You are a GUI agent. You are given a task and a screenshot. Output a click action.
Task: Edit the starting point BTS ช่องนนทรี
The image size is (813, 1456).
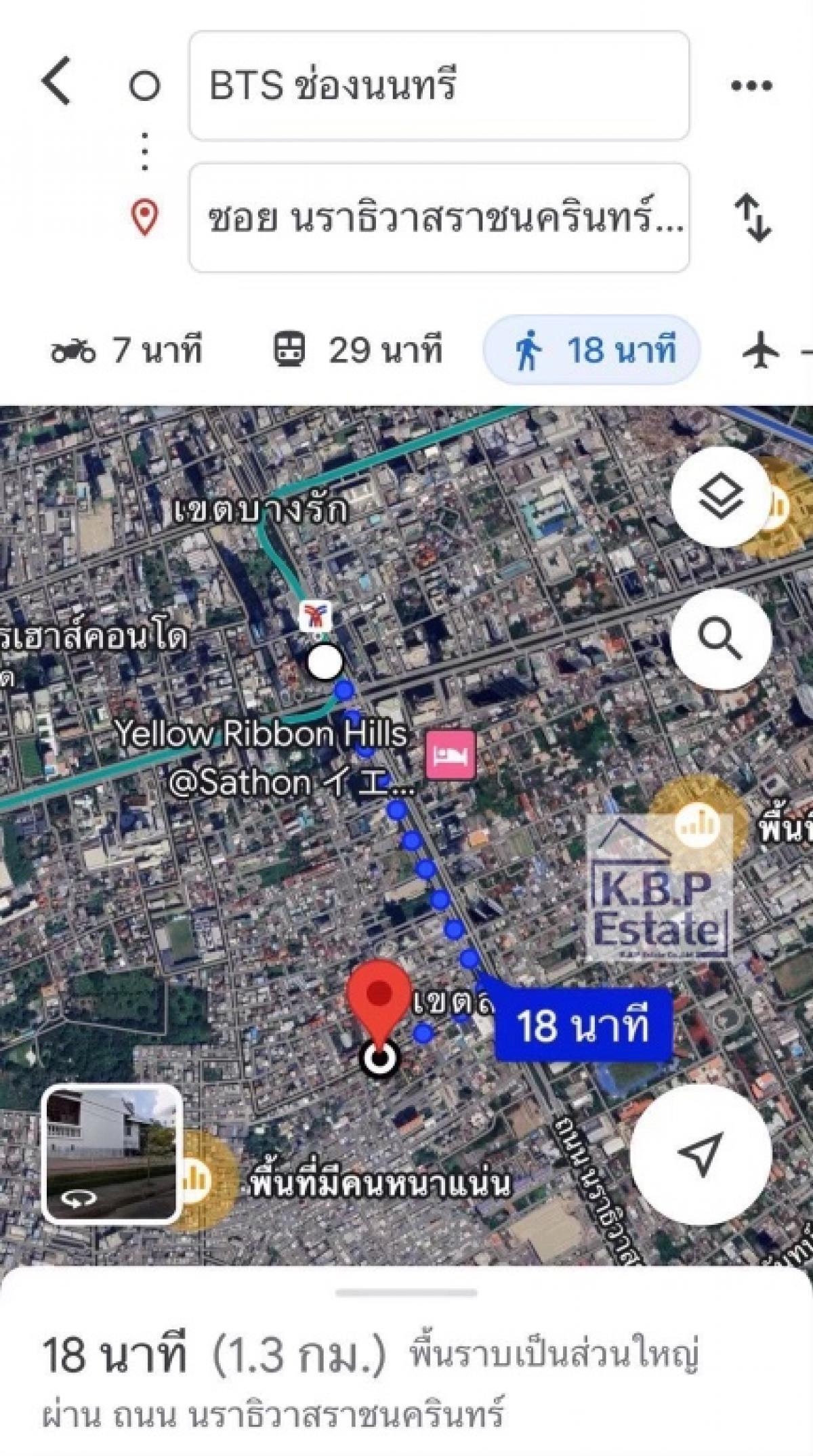click(x=439, y=86)
